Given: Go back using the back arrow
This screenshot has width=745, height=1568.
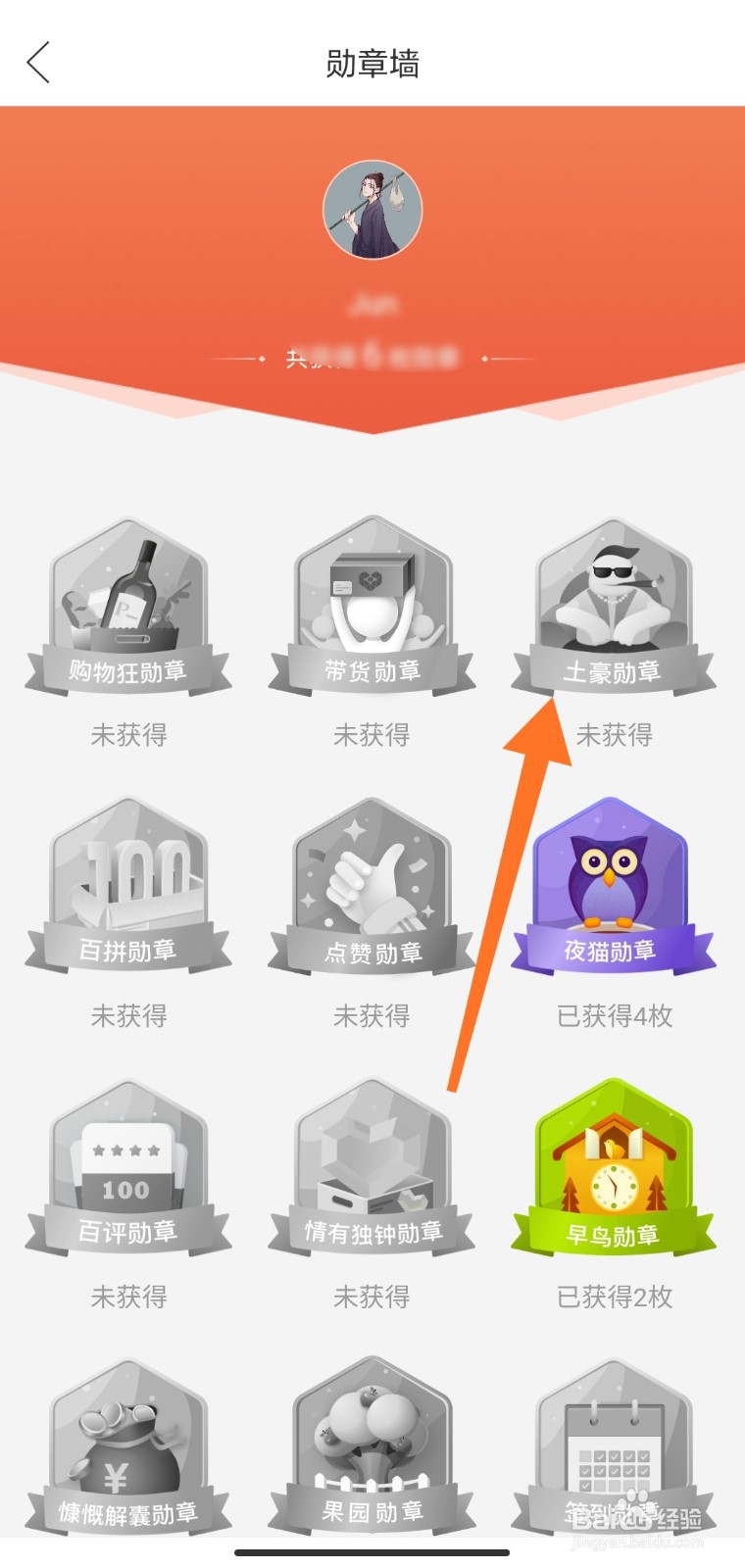Looking at the screenshot, I should tap(37, 61).
